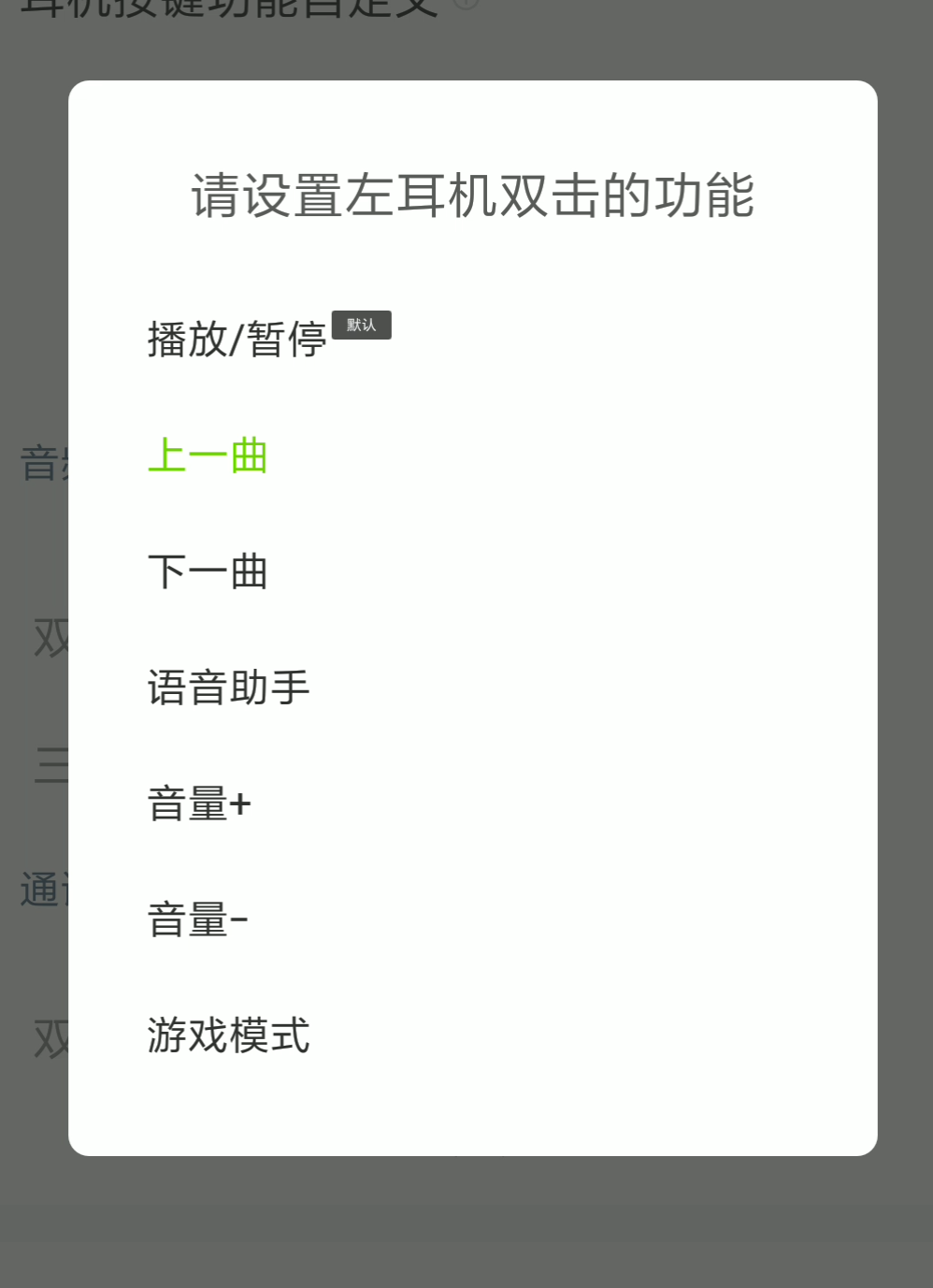Switch double-tap to 游戏模式
This screenshot has width=933, height=1288.
coord(228,1035)
